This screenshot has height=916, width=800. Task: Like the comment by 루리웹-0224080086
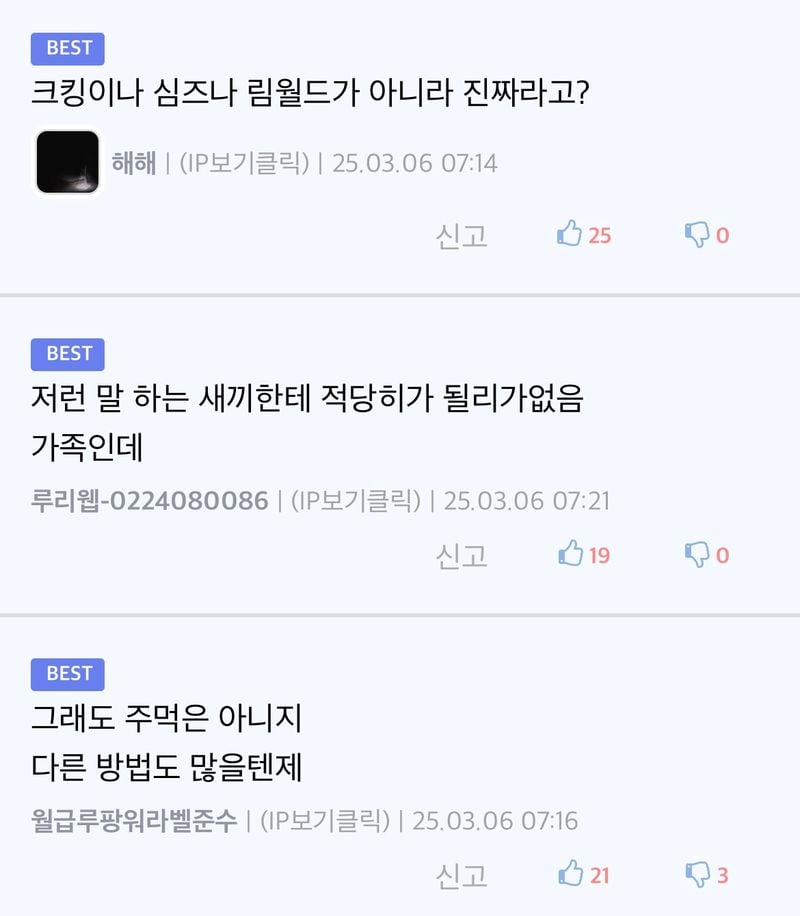click(570, 554)
